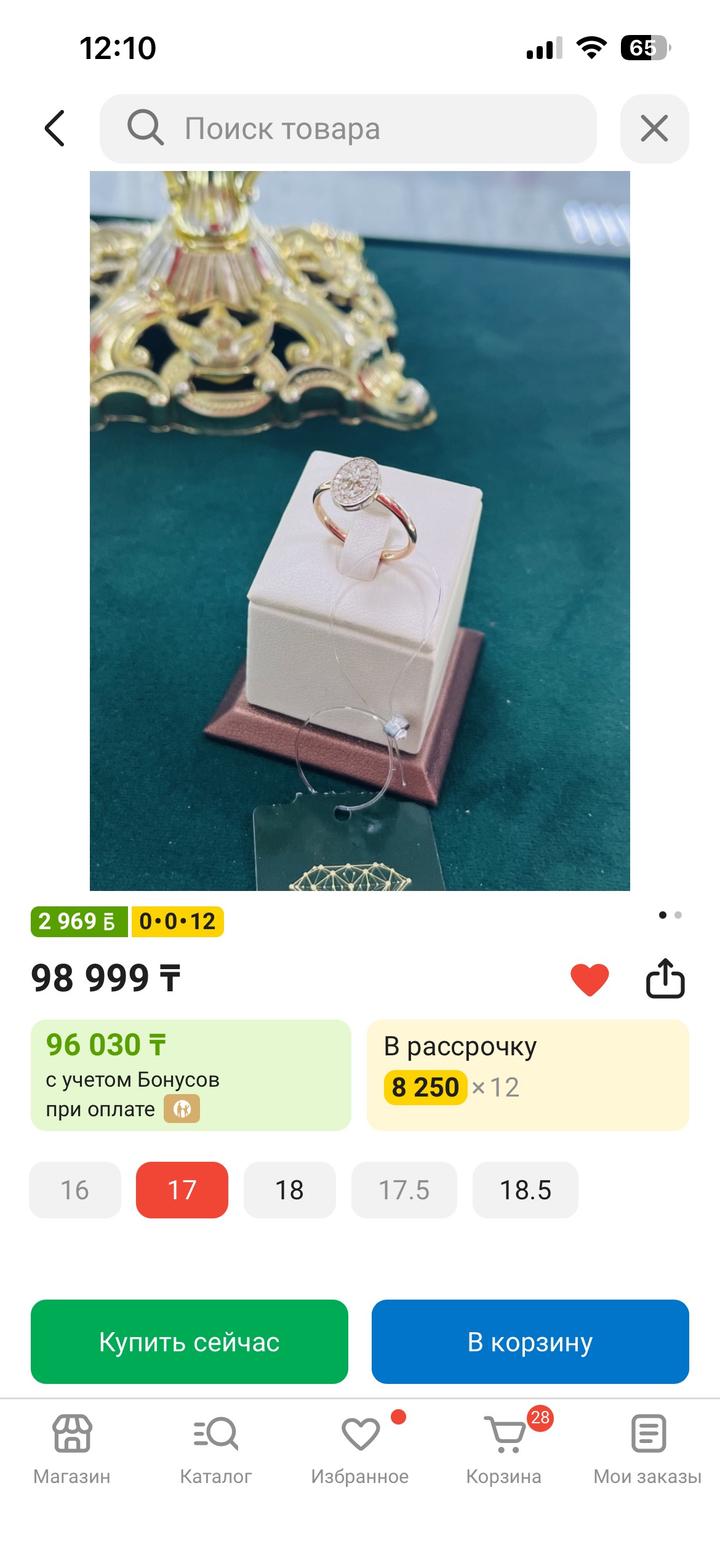Screen dimensions: 720x1558
Task: Open the Корзина cart tab
Action: coord(504,1448)
